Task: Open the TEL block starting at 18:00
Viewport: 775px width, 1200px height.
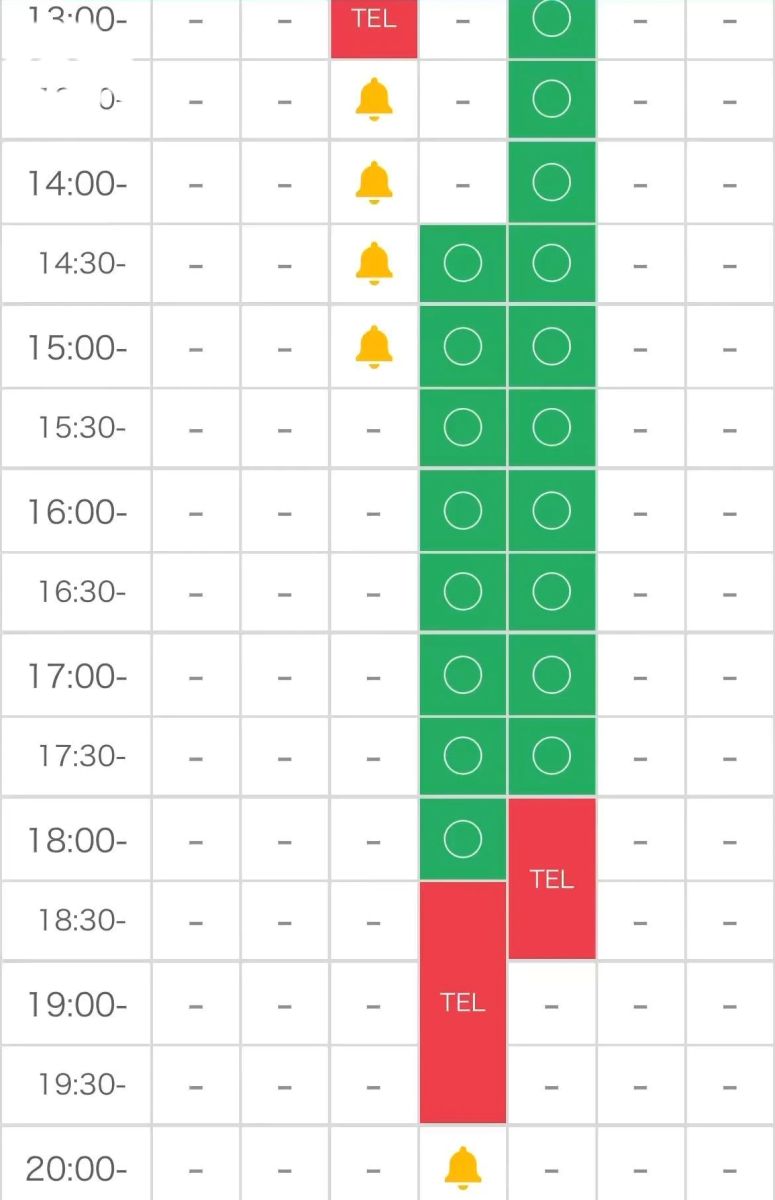Action: tap(551, 878)
